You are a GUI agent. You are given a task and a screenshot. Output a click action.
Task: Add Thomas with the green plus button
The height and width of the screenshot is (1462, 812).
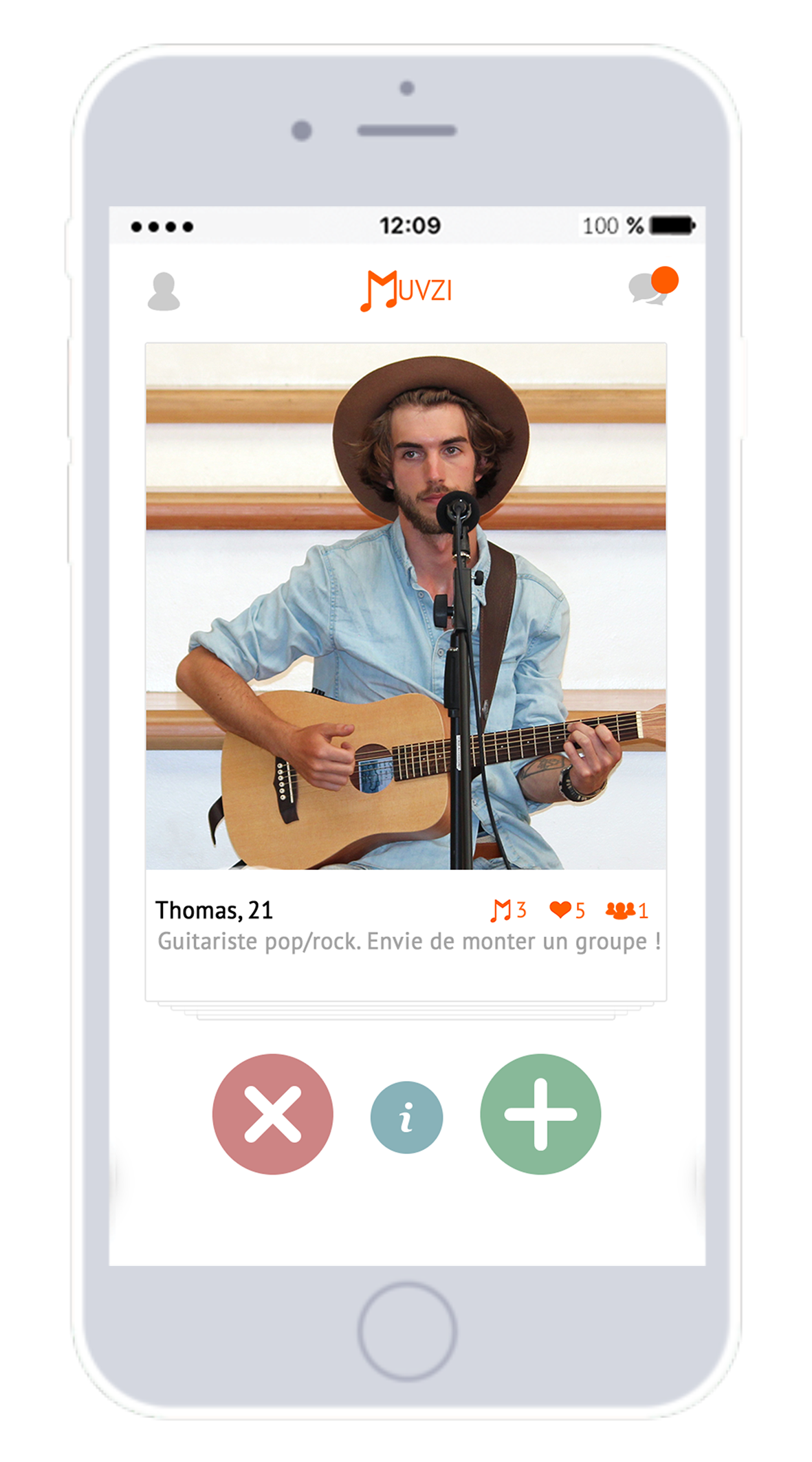click(x=540, y=1114)
